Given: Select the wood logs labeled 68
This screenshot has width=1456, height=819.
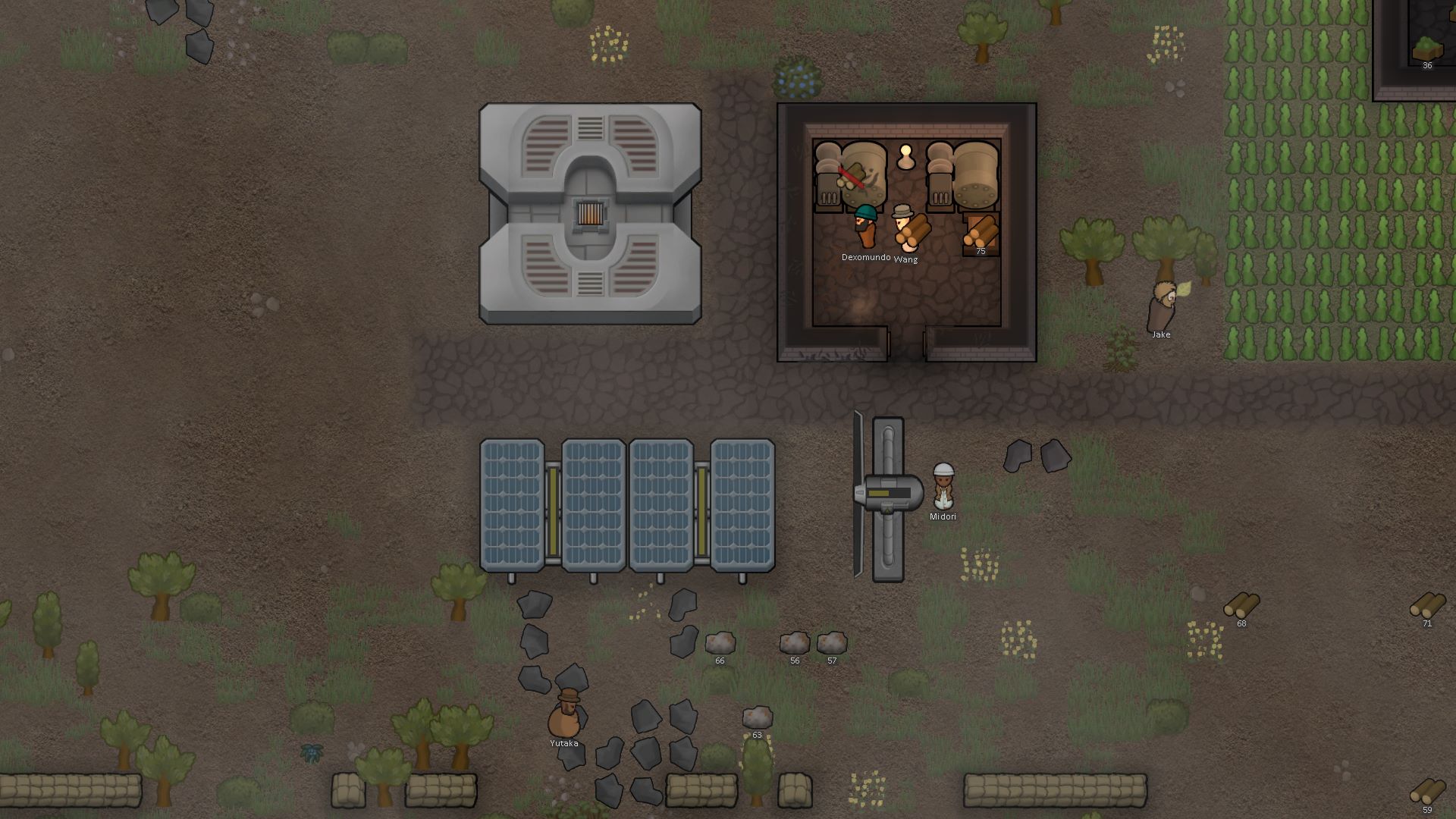Looking at the screenshot, I should (1241, 605).
